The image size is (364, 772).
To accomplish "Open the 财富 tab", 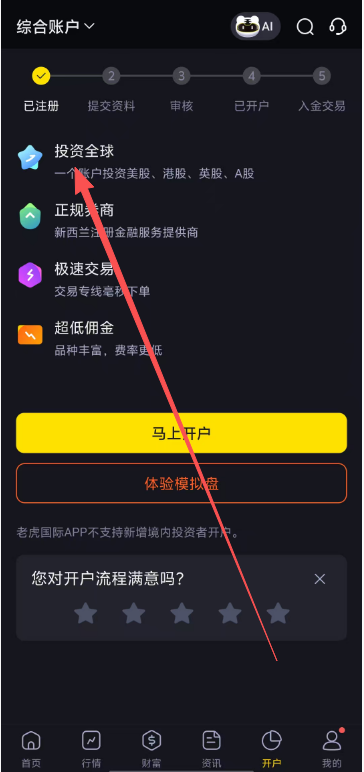I will (151, 748).
